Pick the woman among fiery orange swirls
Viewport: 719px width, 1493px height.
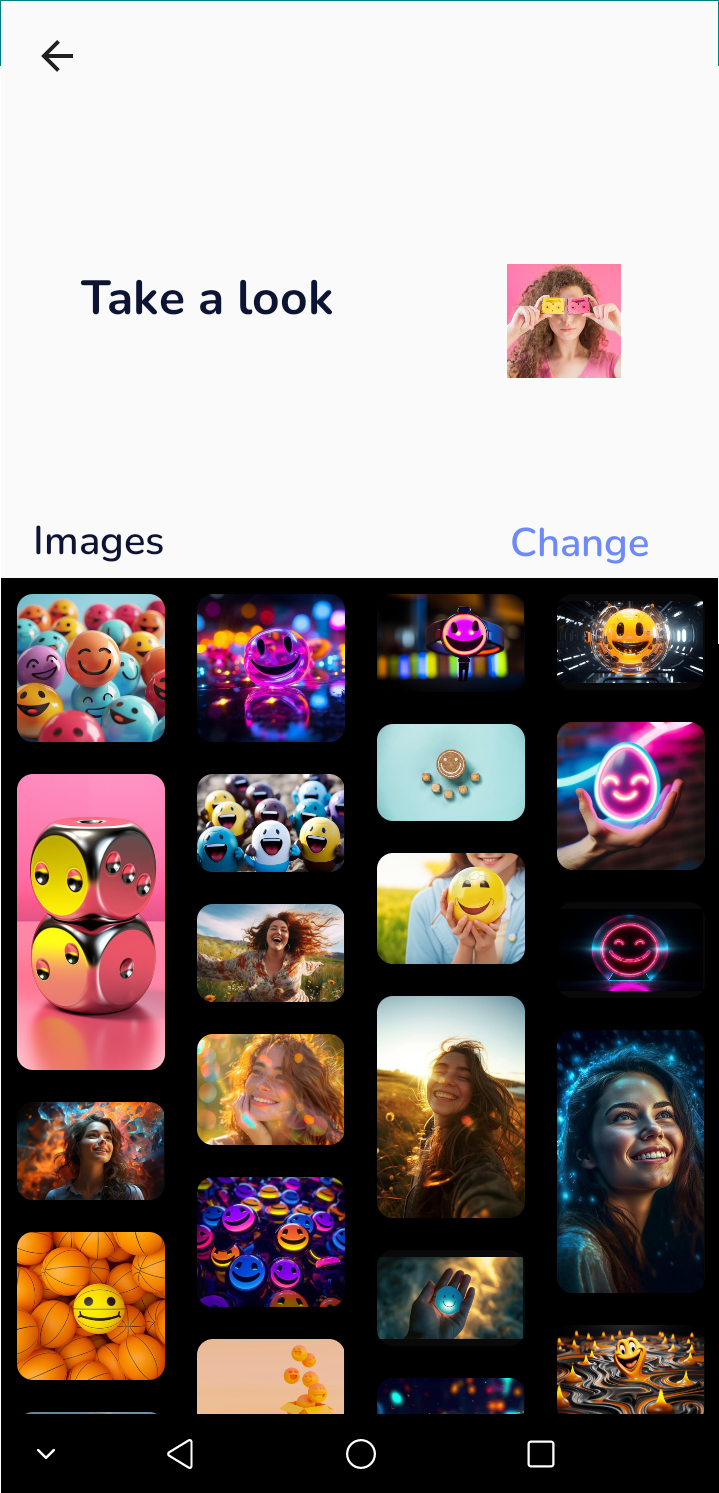click(91, 1150)
